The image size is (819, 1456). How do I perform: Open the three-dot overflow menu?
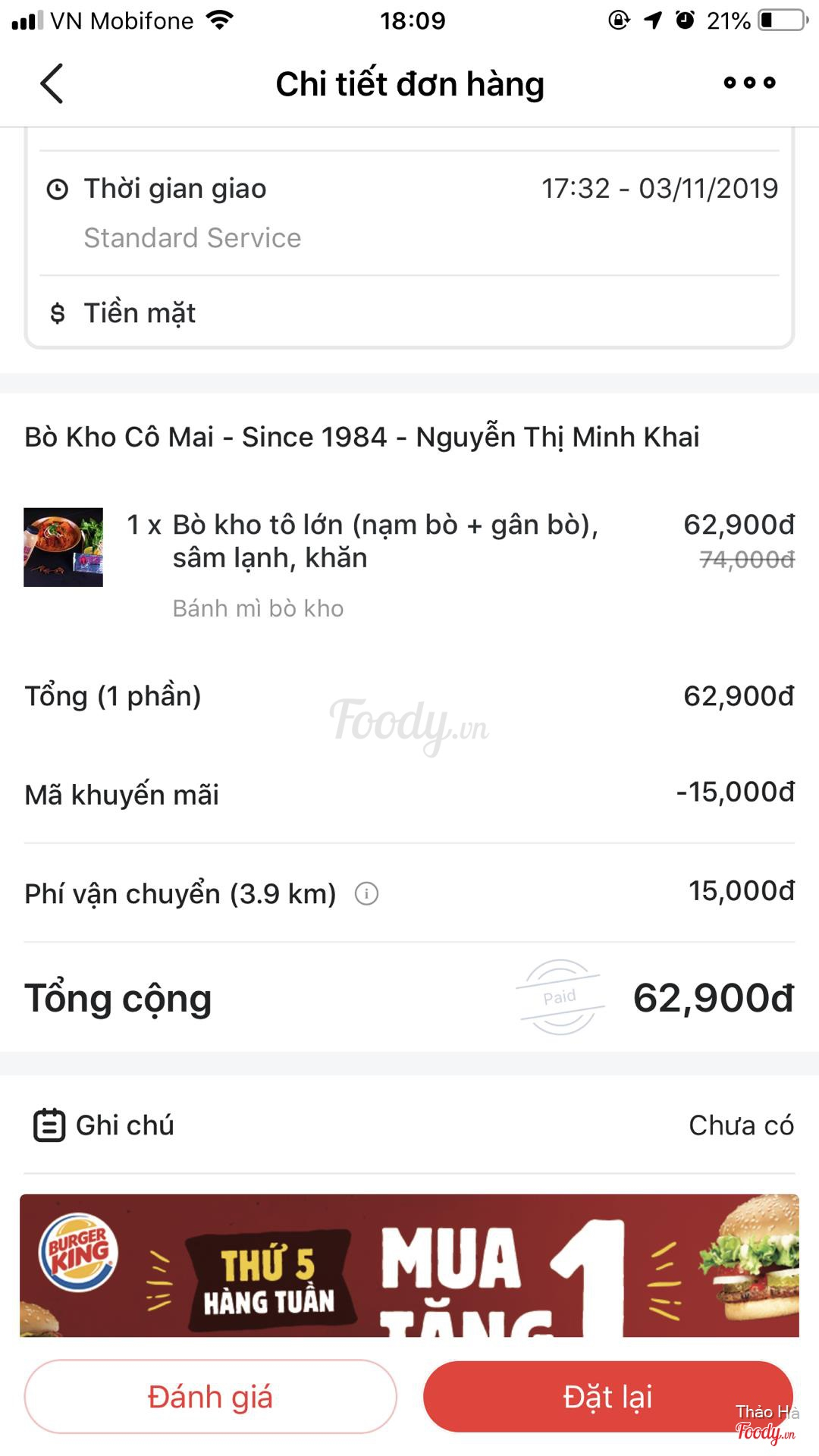[x=749, y=83]
